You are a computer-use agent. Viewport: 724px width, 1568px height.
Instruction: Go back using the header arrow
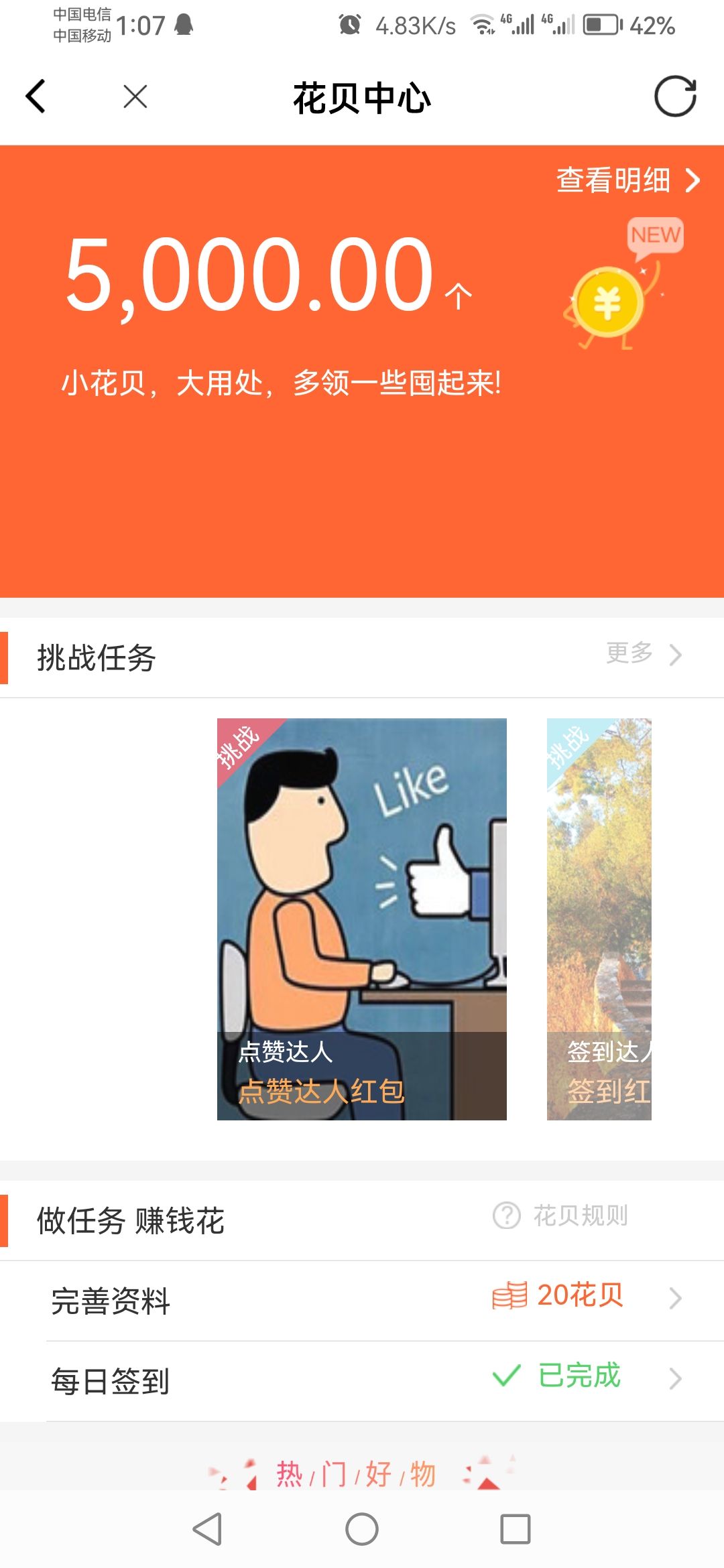[36, 96]
